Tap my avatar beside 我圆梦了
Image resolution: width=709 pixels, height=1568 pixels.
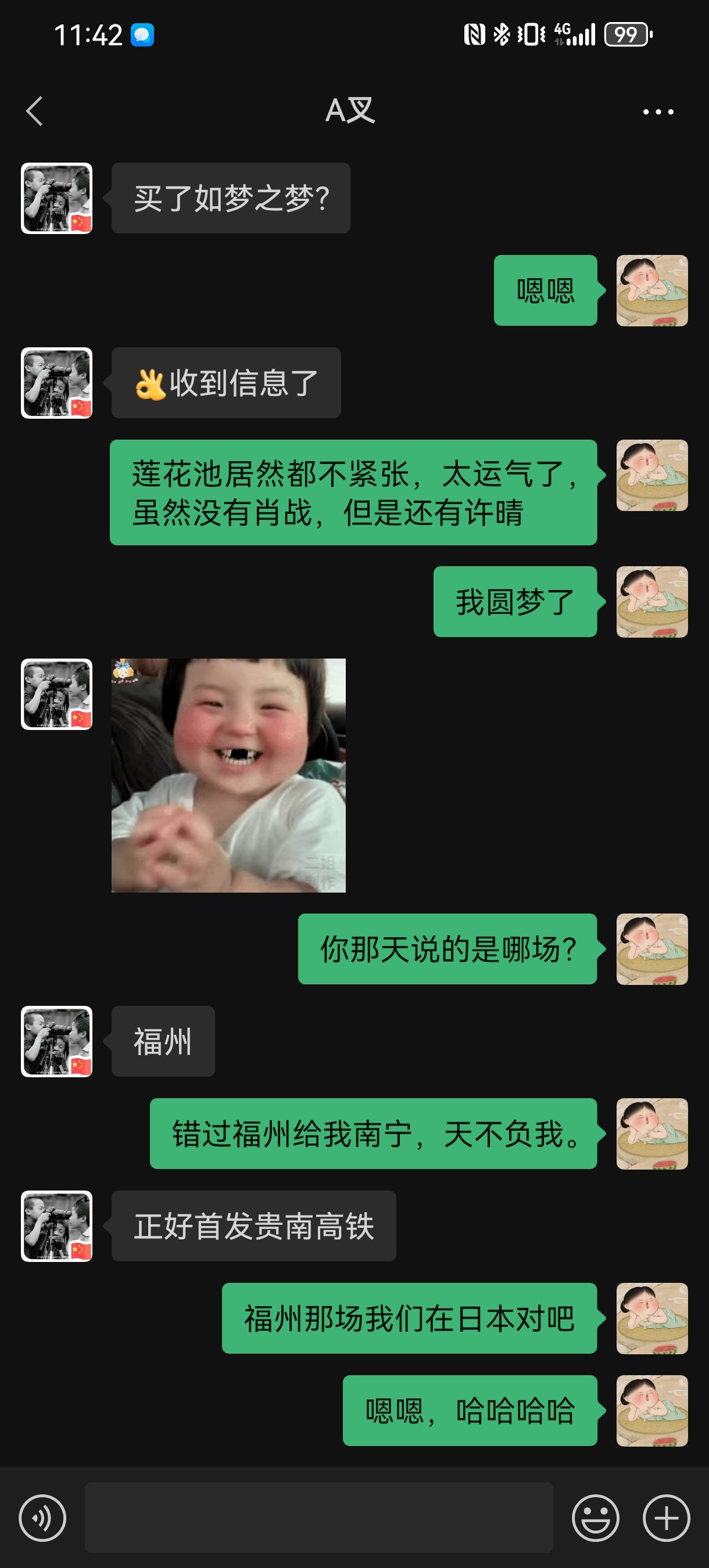(x=651, y=602)
